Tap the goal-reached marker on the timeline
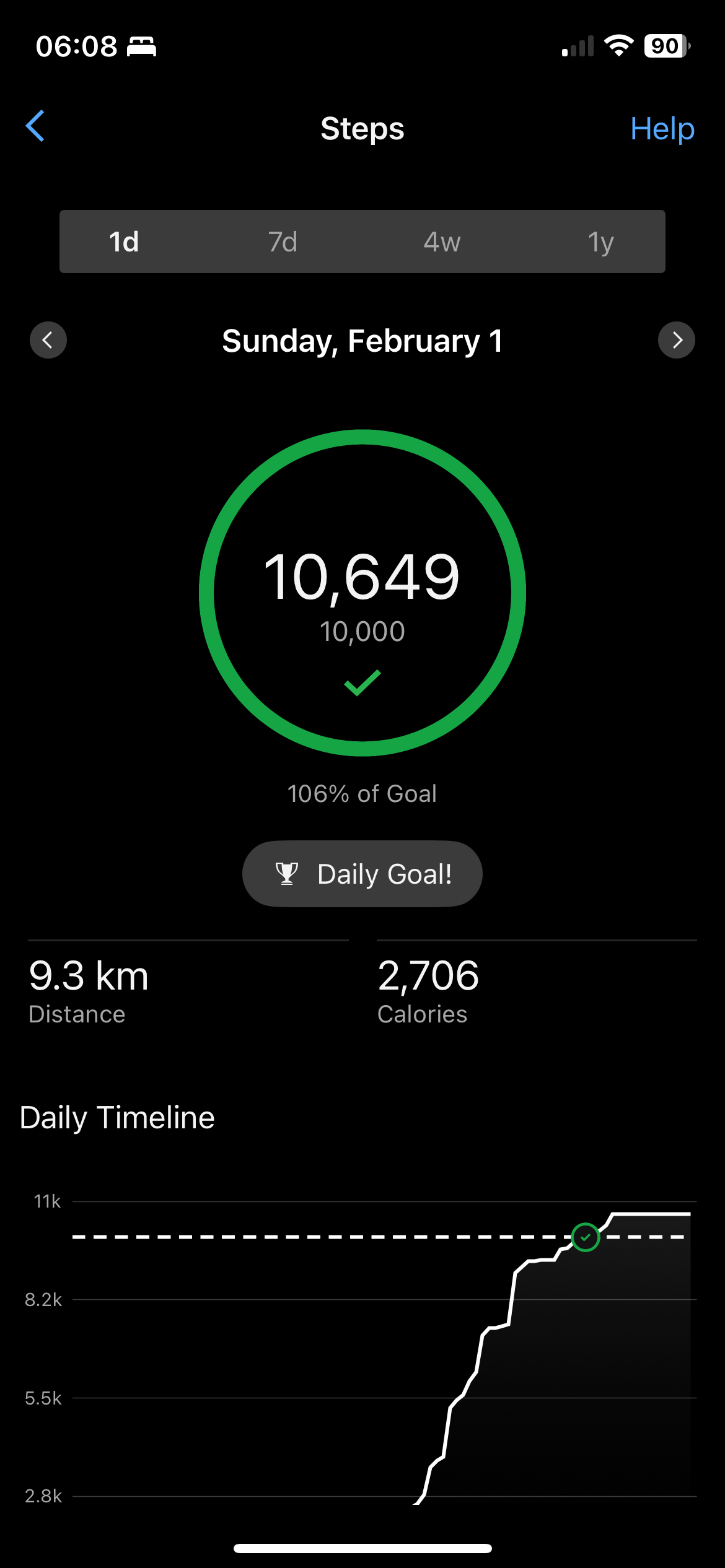This screenshot has height=1568, width=725. point(585,1237)
